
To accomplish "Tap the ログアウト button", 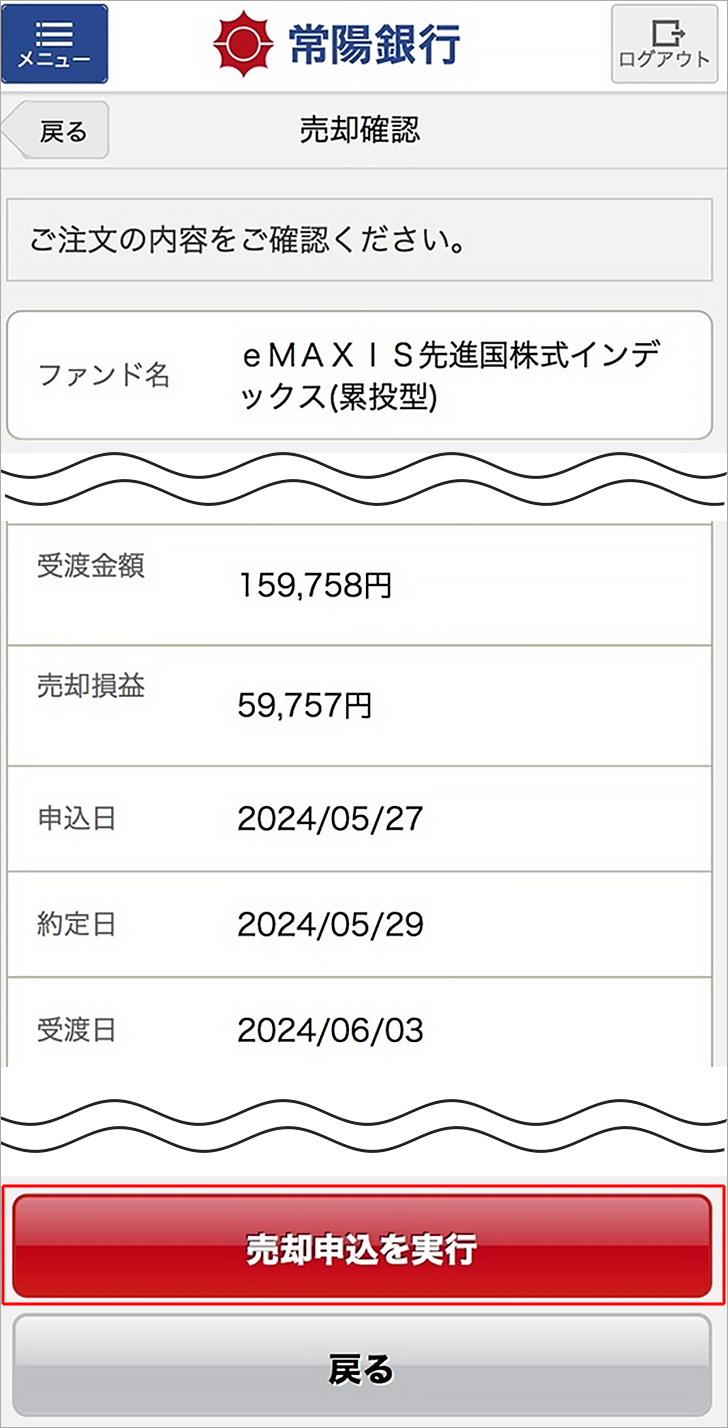I will tap(664, 44).
